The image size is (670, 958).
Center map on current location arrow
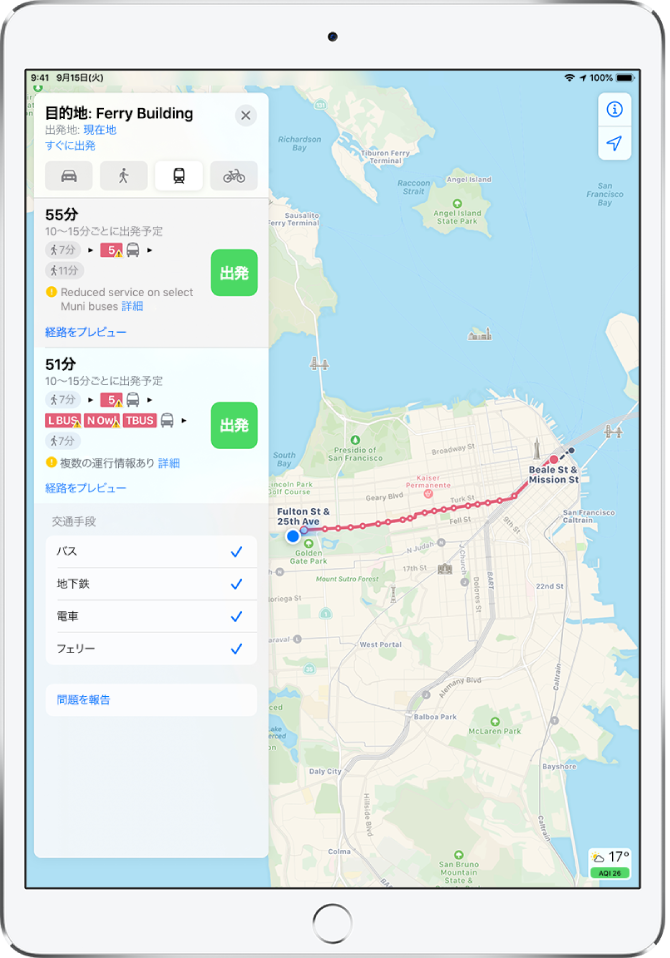click(615, 144)
